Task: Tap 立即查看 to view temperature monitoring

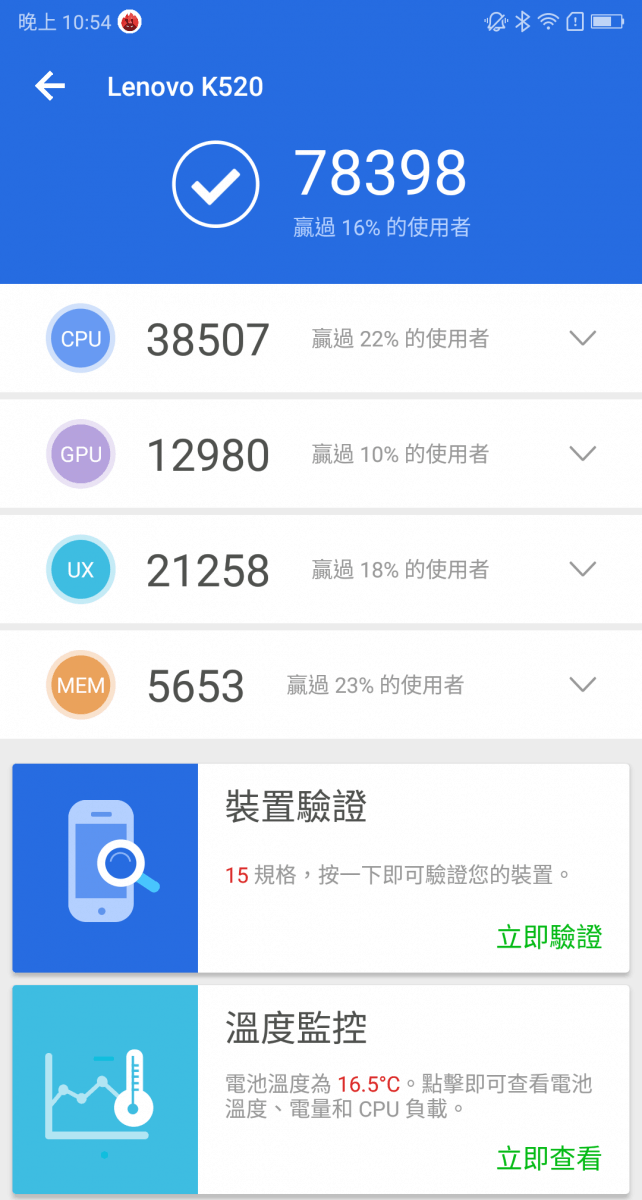Action: coord(549,1158)
